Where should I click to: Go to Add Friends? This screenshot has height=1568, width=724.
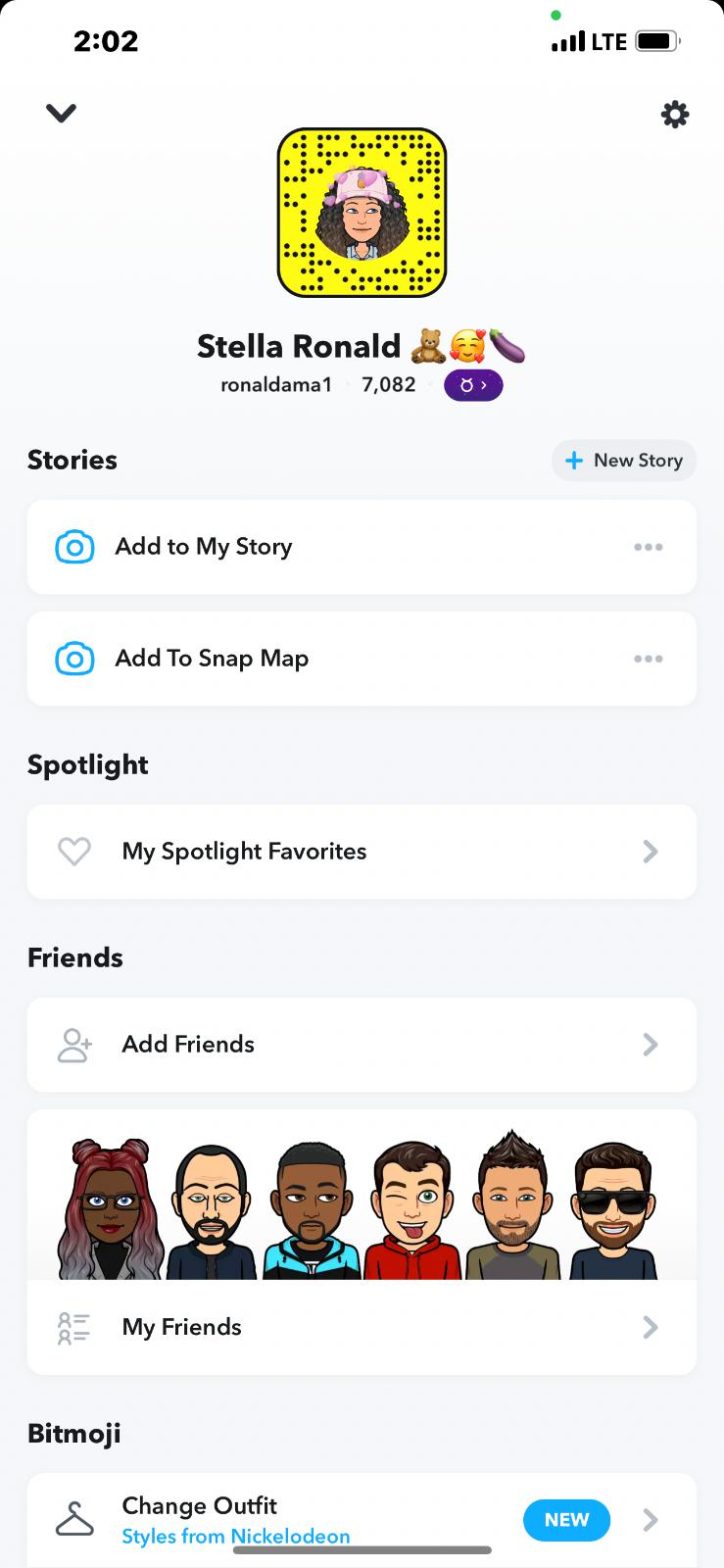click(x=361, y=1045)
